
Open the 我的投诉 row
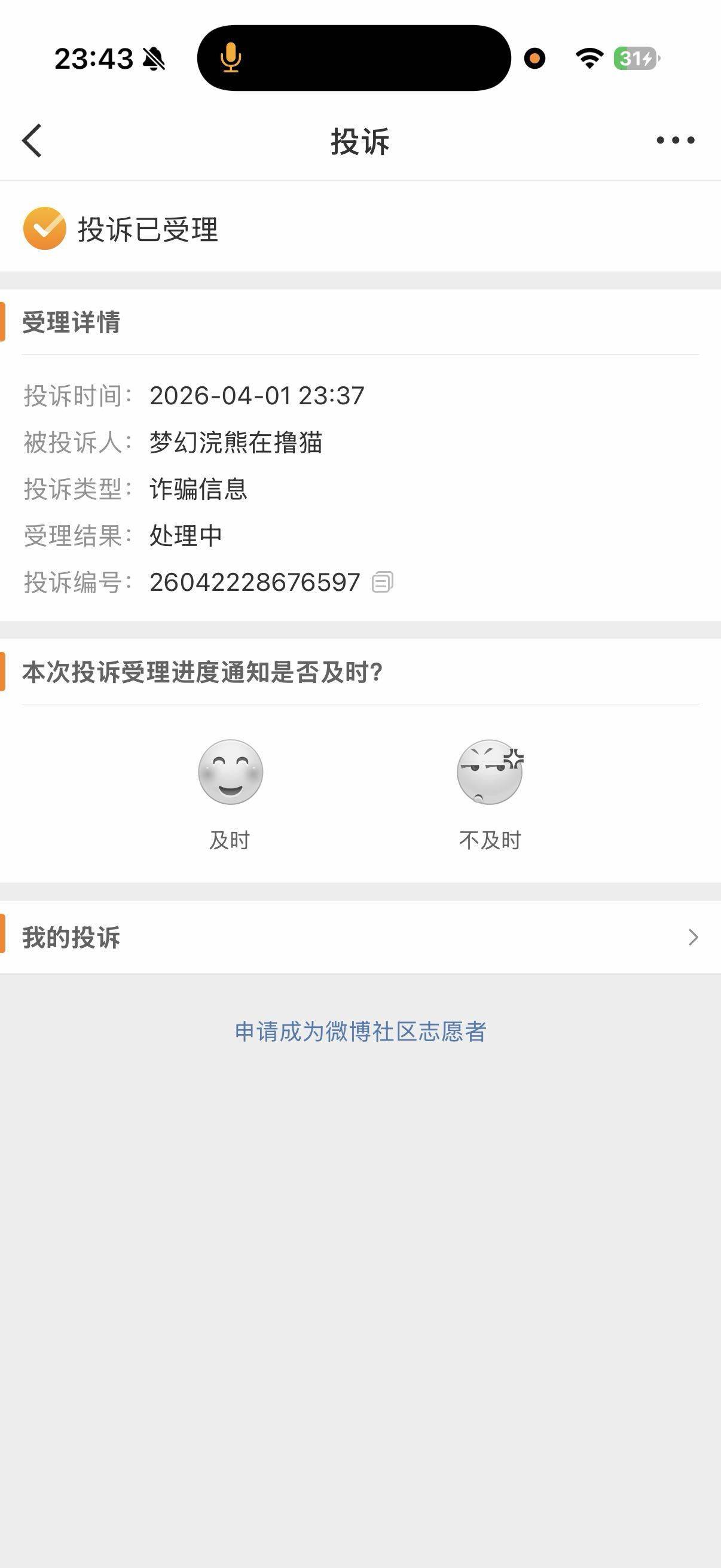click(x=360, y=936)
